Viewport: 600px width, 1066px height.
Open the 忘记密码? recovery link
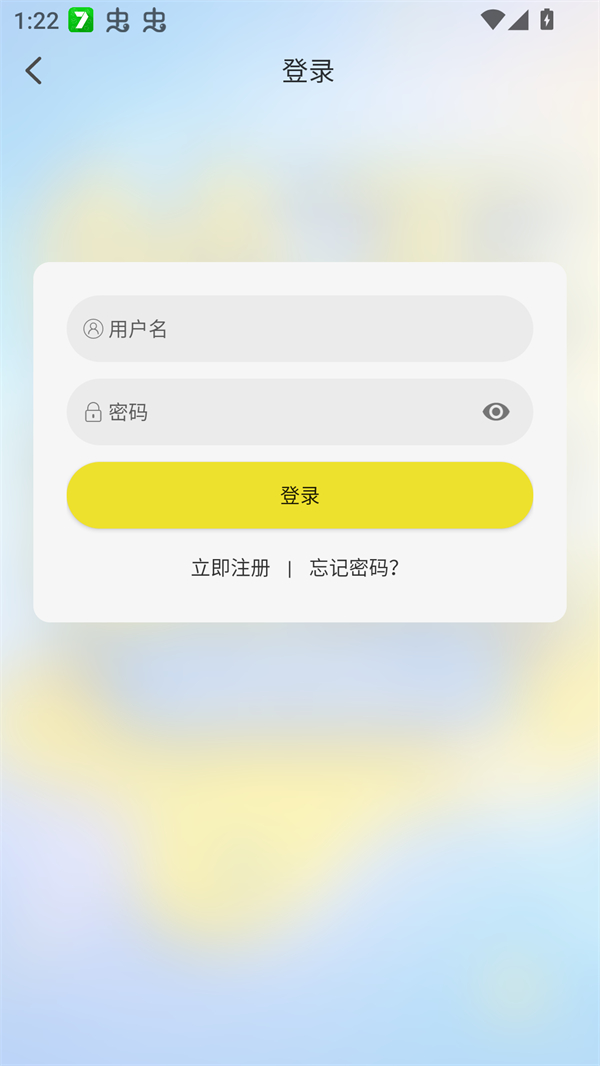coord(354,569)
